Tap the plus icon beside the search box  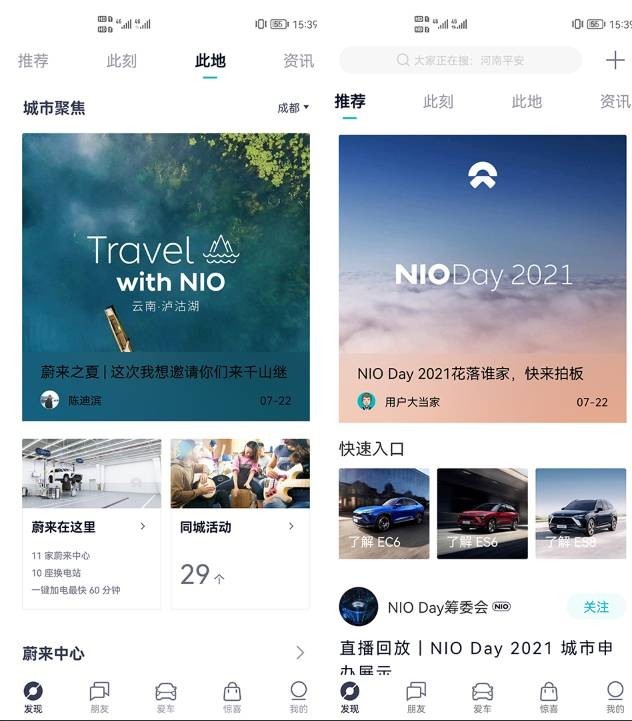pyautogui.click(x=615, y=60)
